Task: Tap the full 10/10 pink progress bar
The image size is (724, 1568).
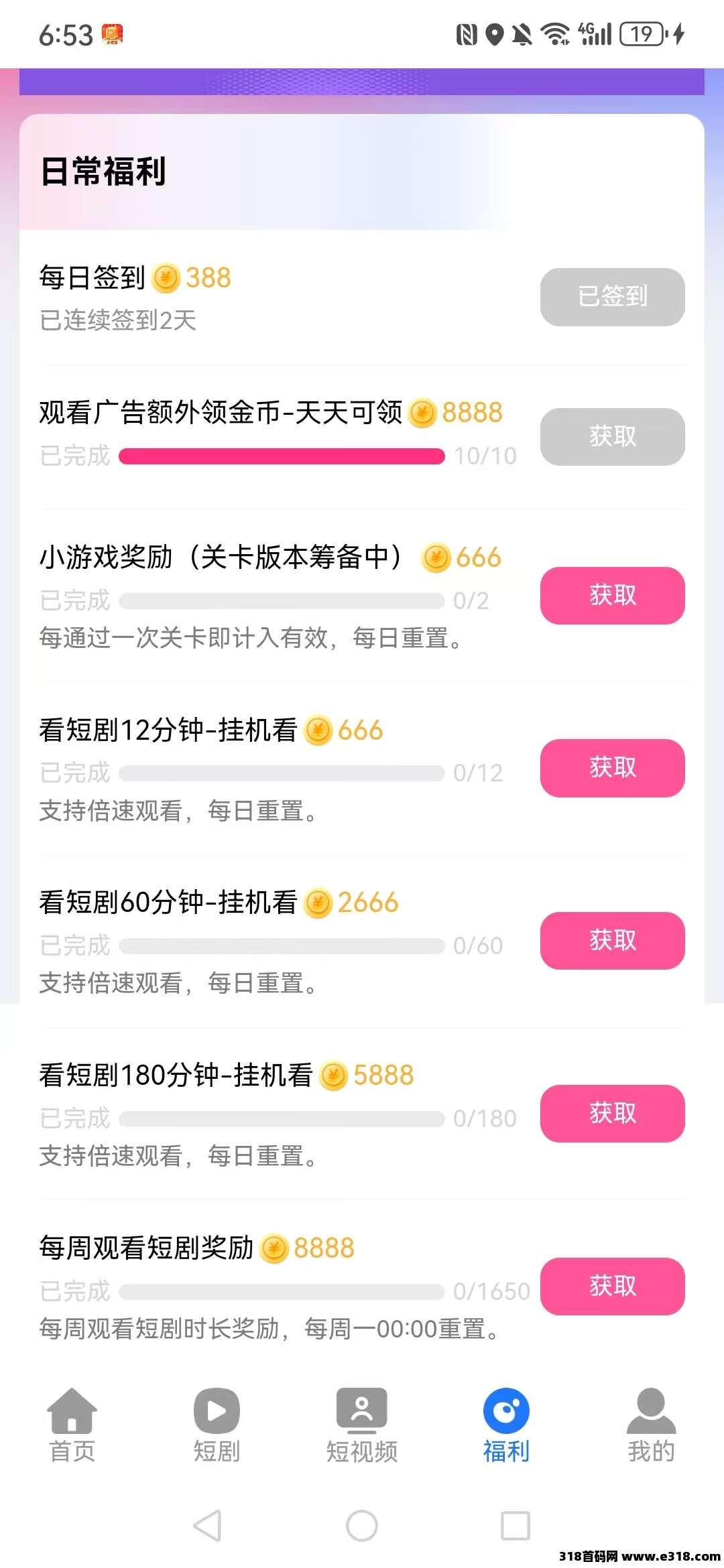Action: [x=282, y=456]
